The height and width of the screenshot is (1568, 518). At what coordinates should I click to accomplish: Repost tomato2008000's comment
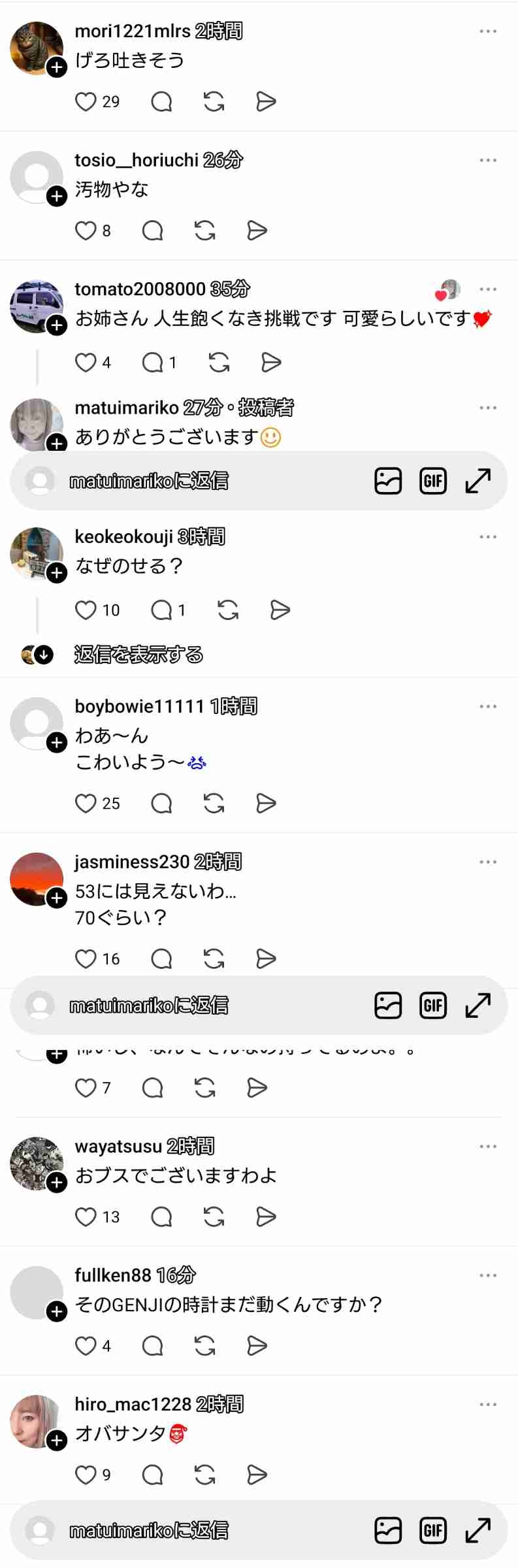pos(219,363)
